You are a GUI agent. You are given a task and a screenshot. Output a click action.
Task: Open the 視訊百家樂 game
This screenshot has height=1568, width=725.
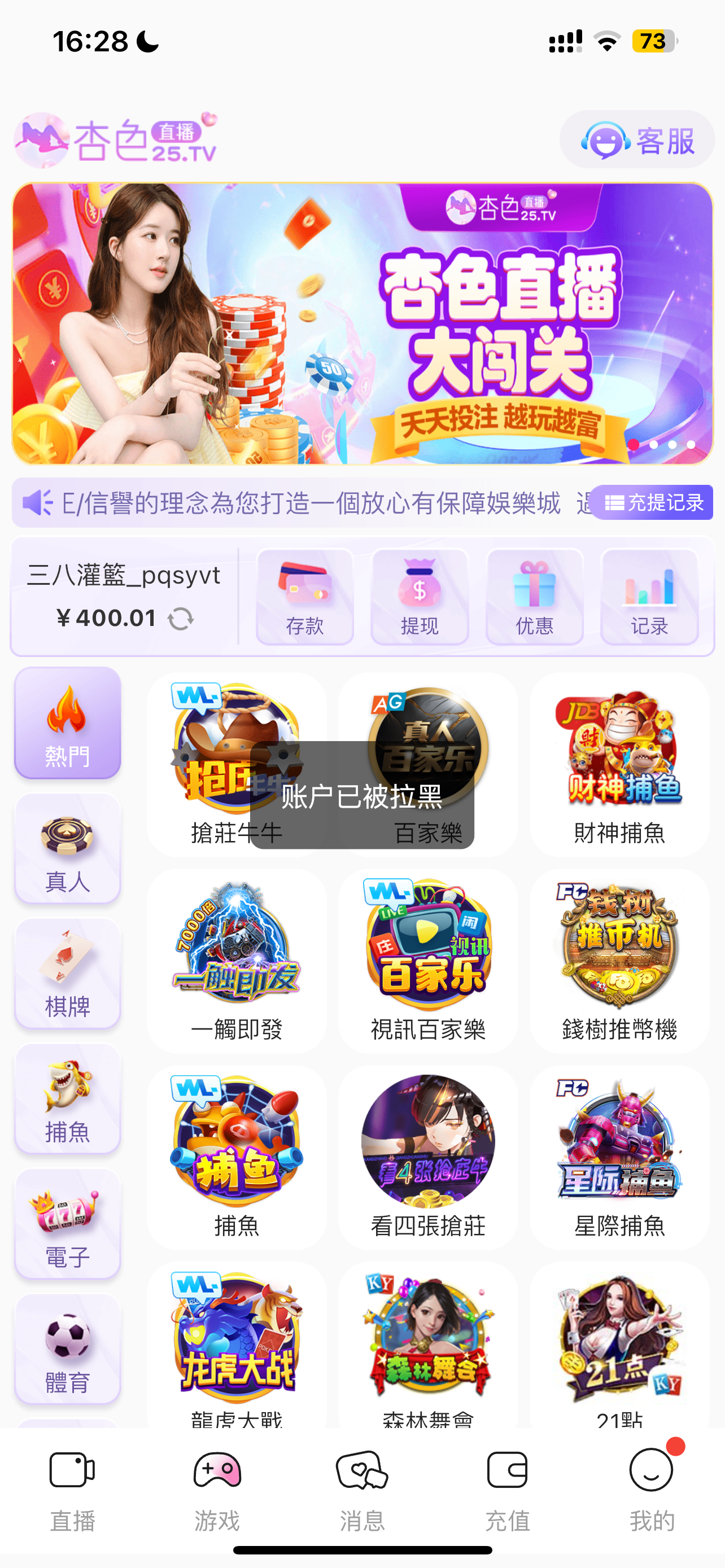[x=428, y=961]
